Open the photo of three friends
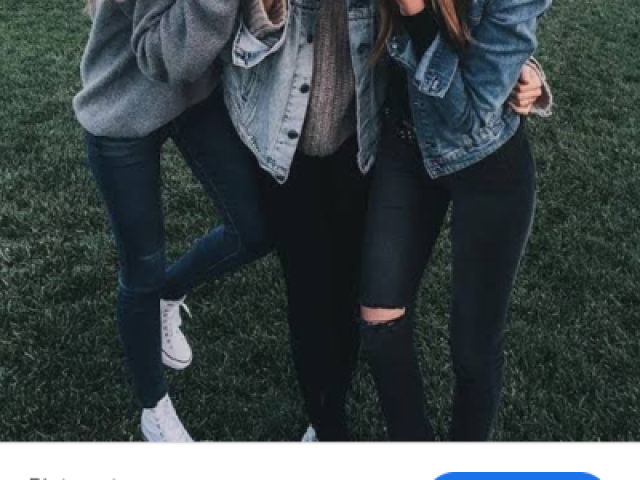 tap(320, 220)
